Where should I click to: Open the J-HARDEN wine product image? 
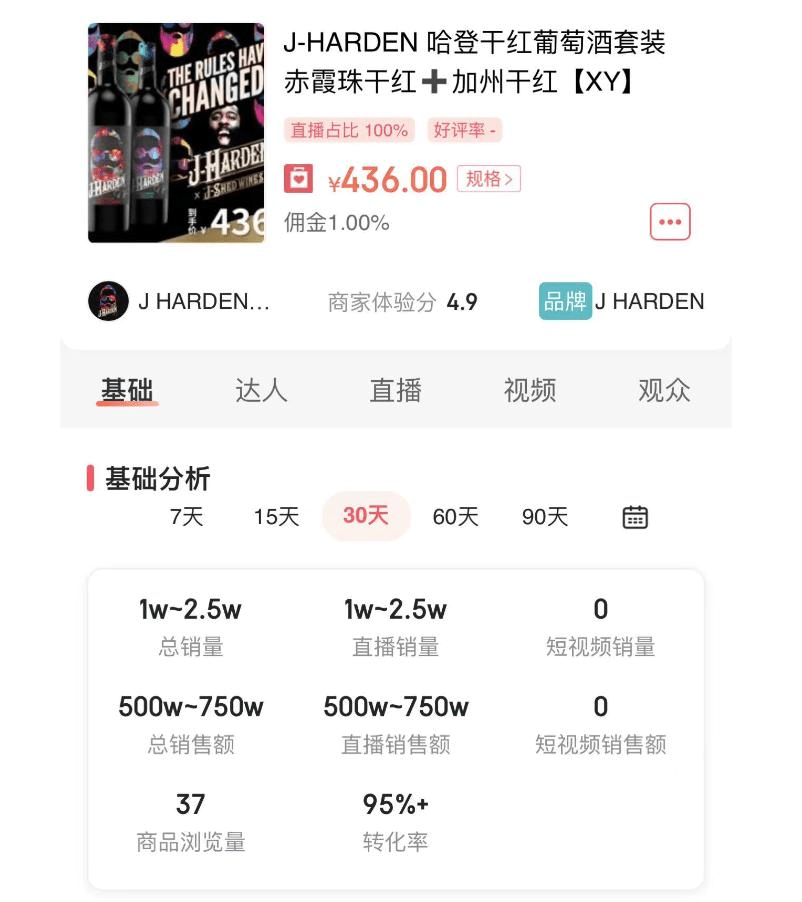[176, 133]
